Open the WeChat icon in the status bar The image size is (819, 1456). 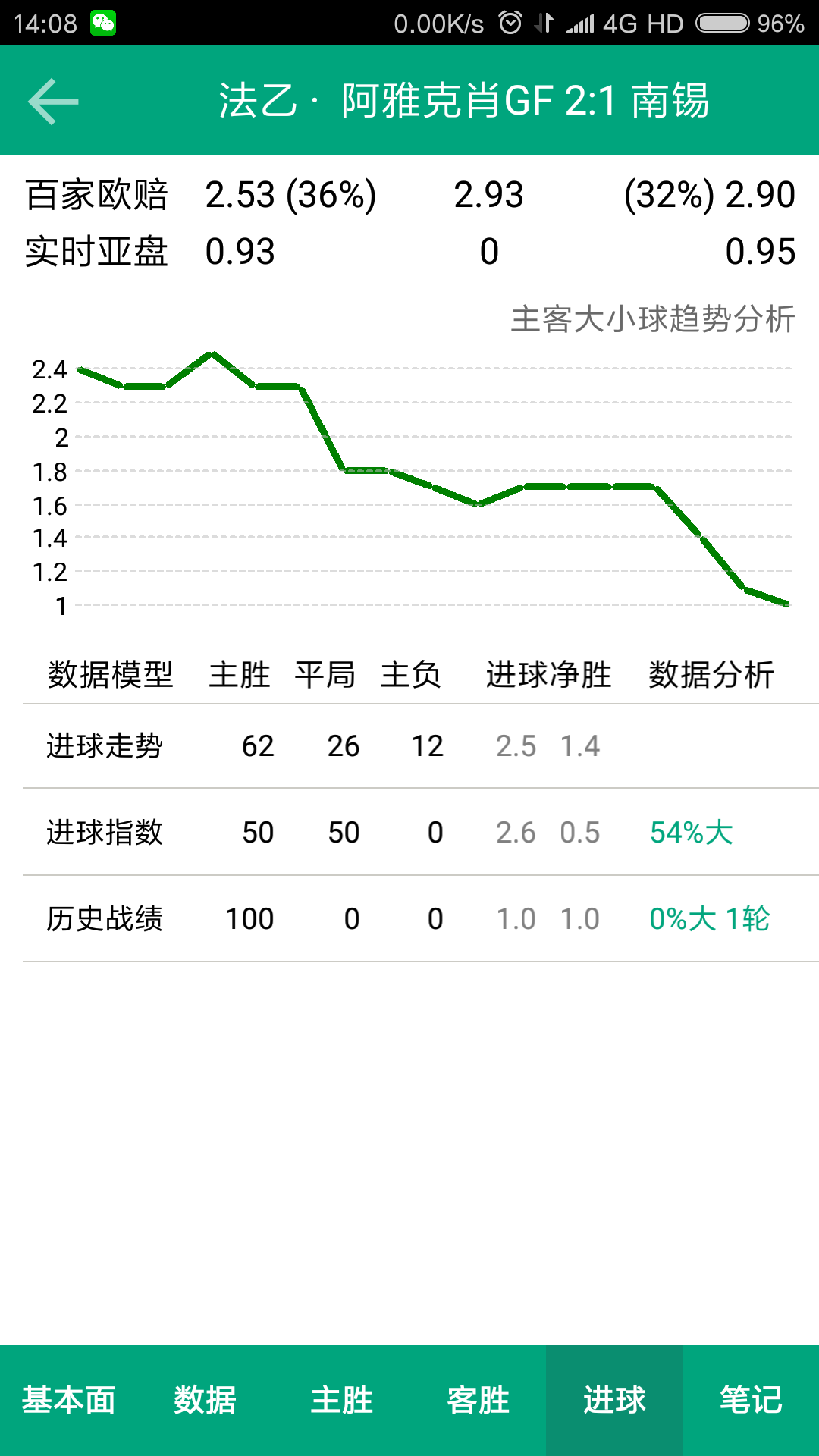tap(102, 22)
